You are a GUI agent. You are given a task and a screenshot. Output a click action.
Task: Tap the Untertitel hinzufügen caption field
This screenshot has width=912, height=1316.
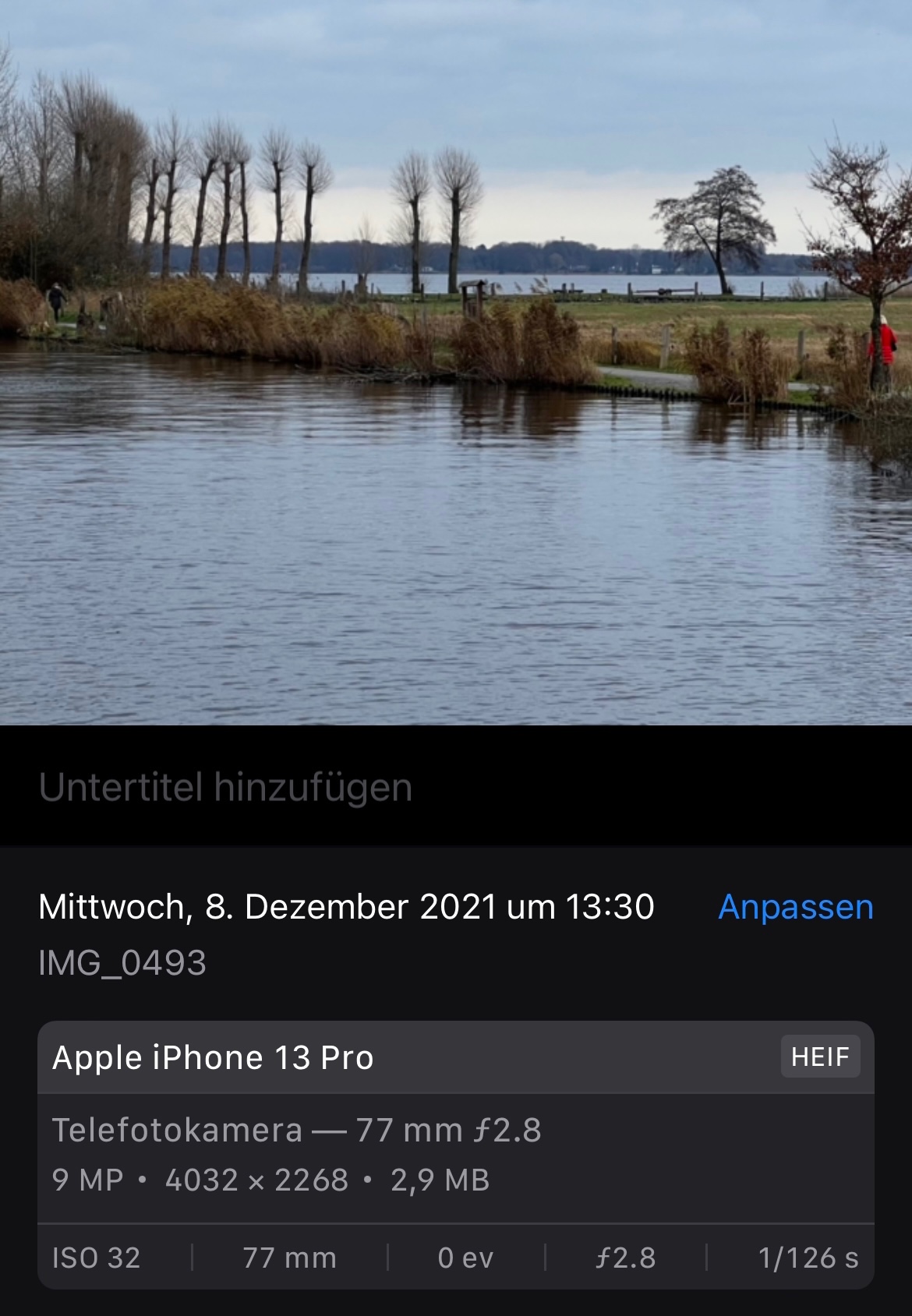226,787
